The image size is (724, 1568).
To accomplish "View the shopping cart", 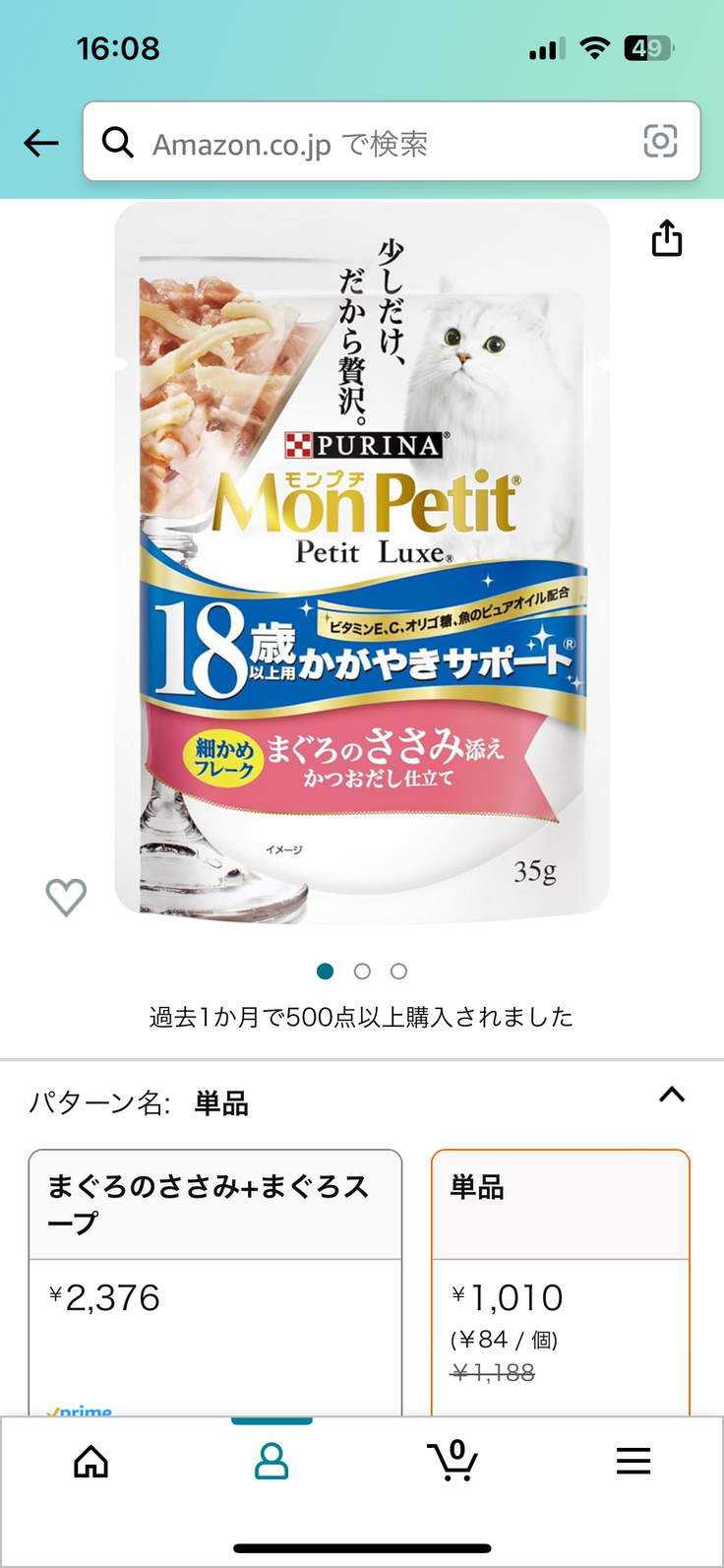I will tap(452, 1462).
